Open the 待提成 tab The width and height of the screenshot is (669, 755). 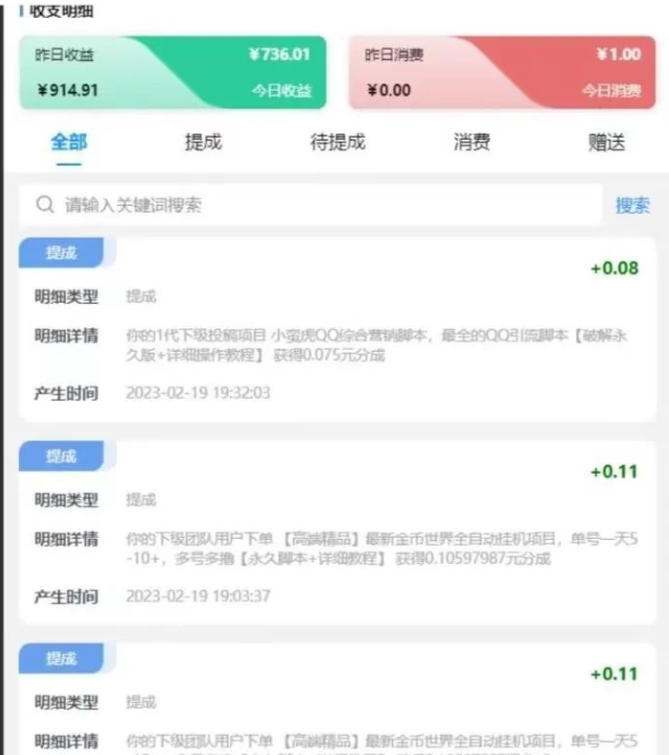(338, 142)
